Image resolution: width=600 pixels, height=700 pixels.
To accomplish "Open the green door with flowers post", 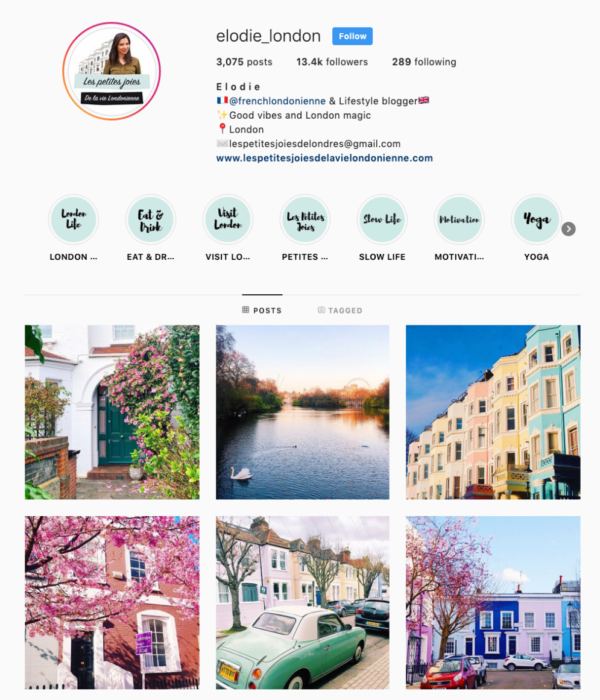I will click(112, 411).
